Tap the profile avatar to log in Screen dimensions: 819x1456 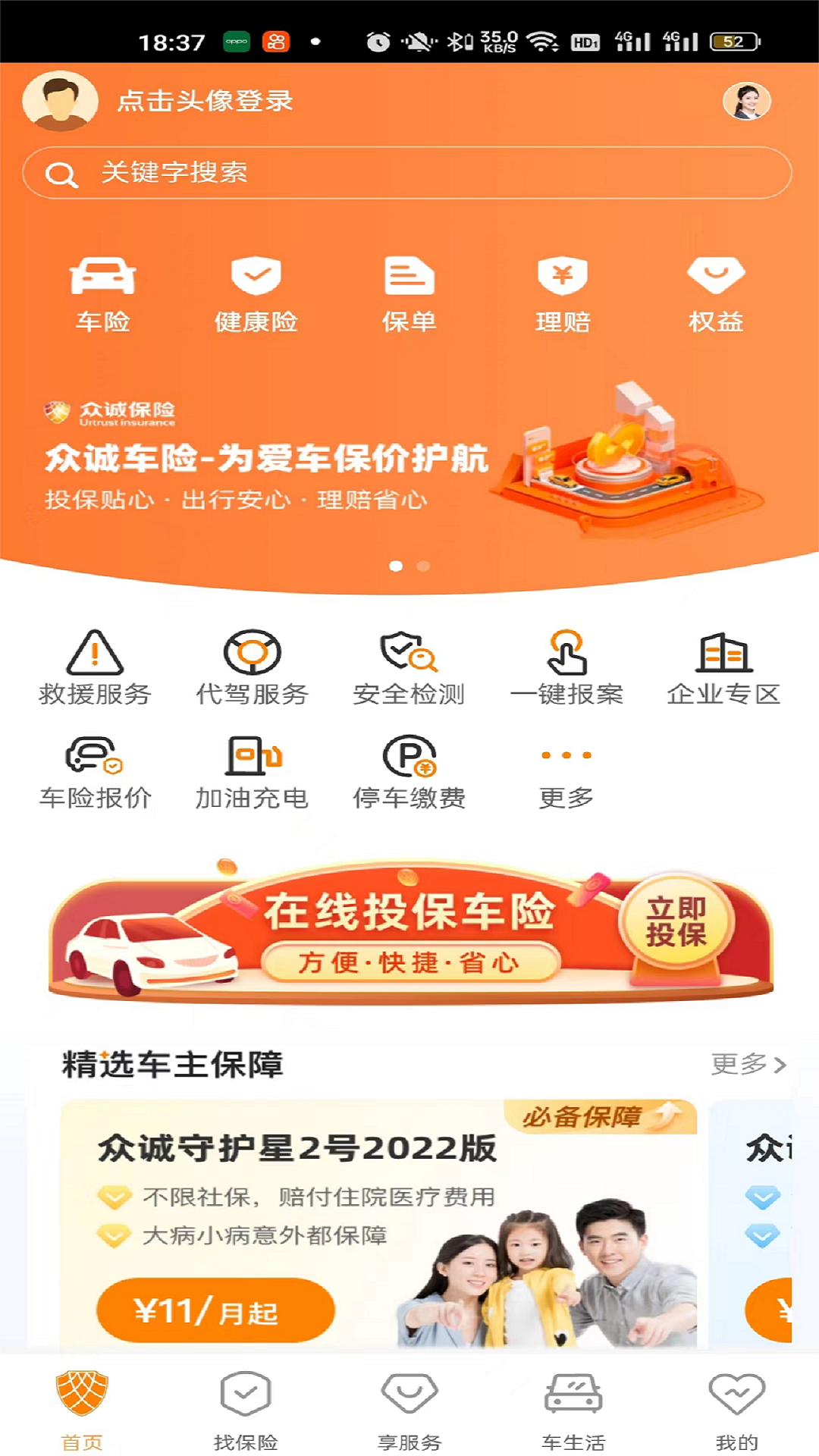click(x=60, y=101)
